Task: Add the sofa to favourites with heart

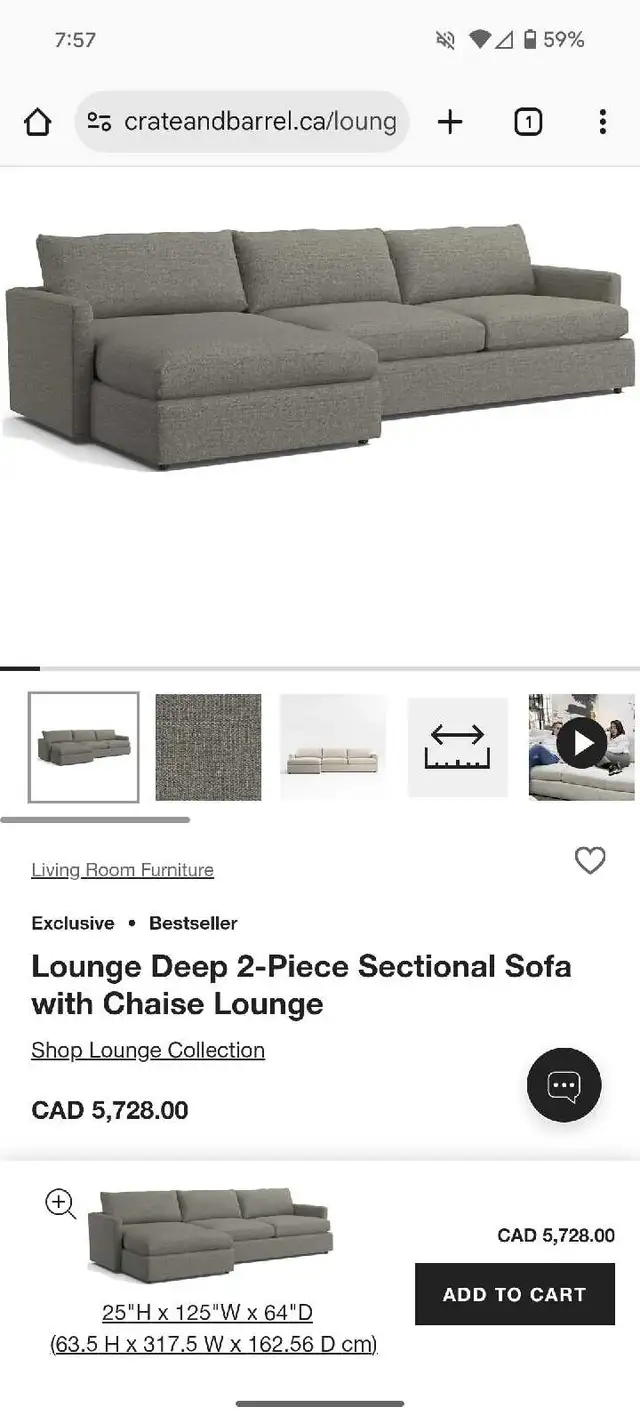Action: 590,860
